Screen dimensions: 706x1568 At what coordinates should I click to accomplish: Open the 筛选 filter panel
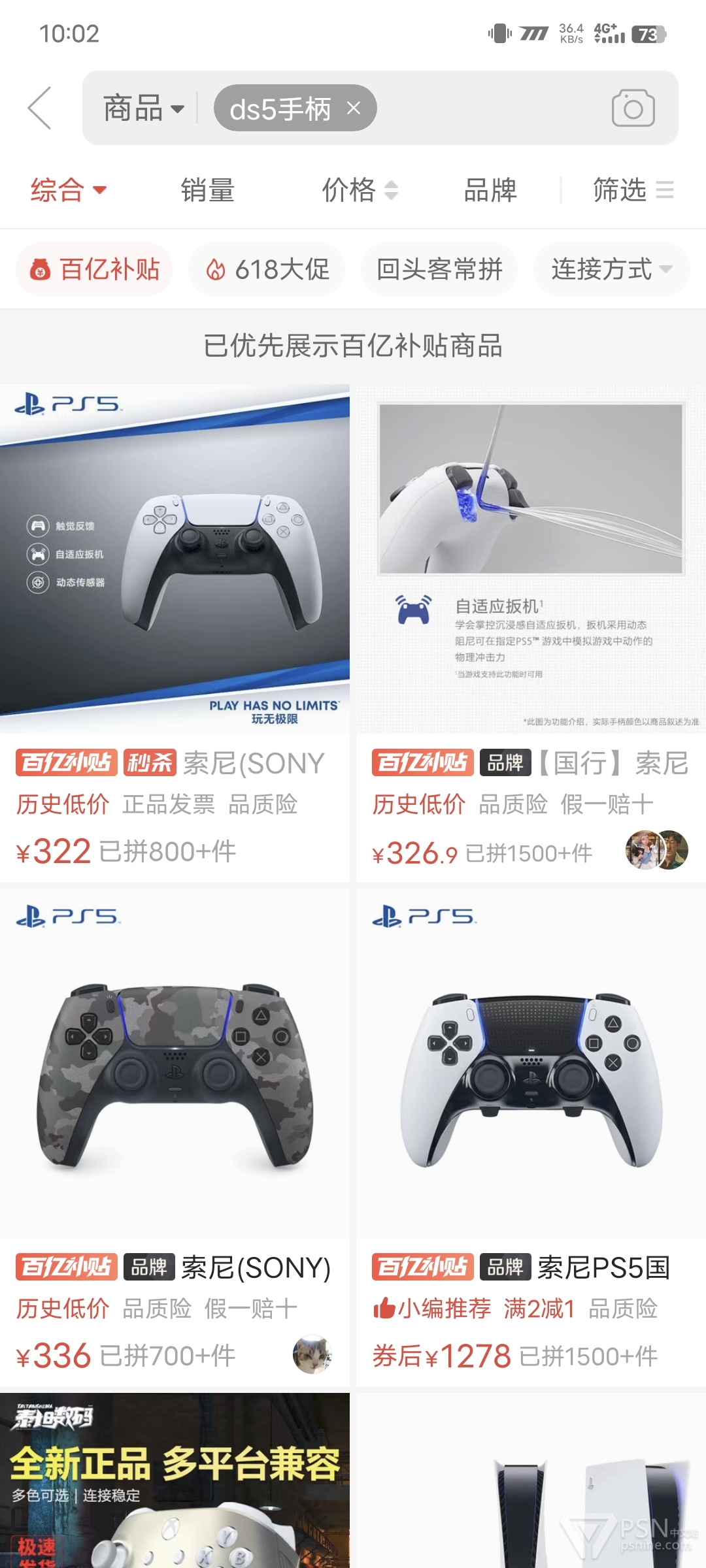tap(633, 190)
